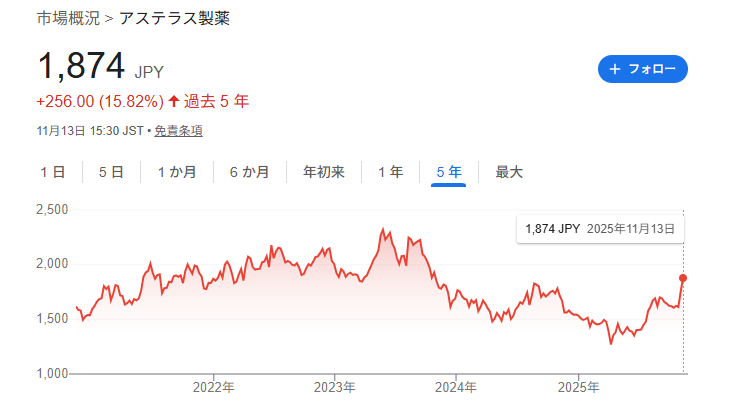Show the 年初来 year-to-date chart

[324, 172]
